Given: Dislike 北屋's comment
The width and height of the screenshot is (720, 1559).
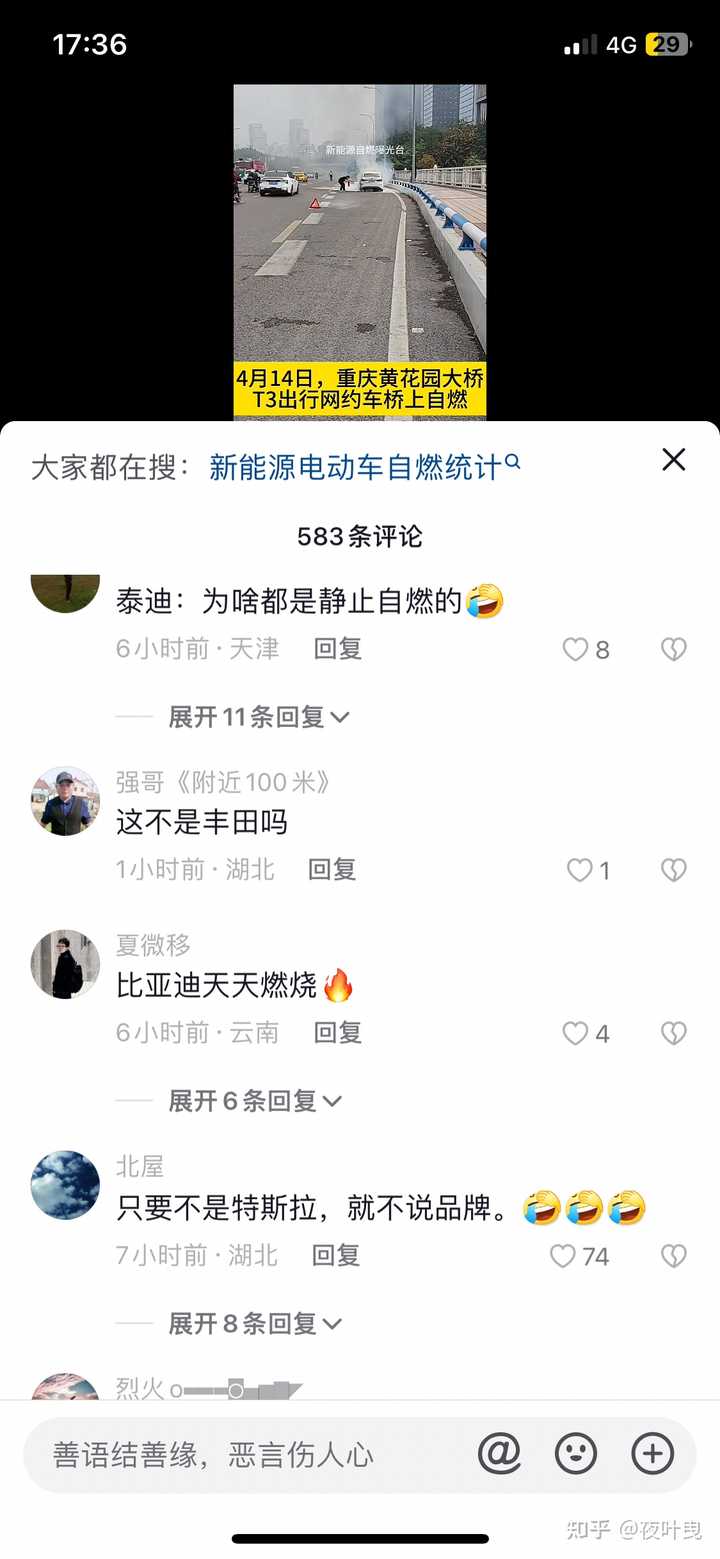Looking at the screenshot, I should click(x=674, y=1256).
